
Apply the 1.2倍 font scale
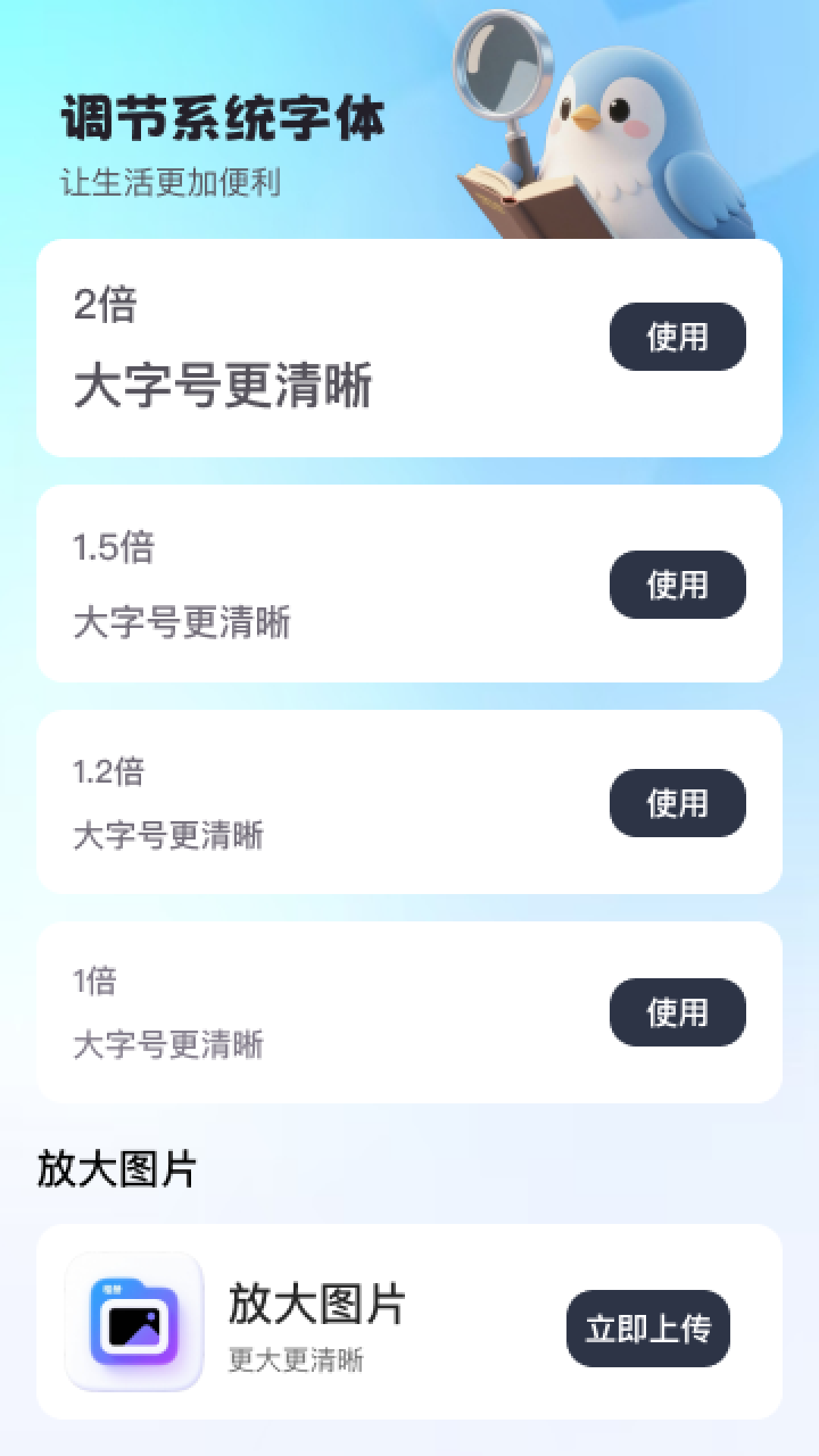[x=677, y=802]
